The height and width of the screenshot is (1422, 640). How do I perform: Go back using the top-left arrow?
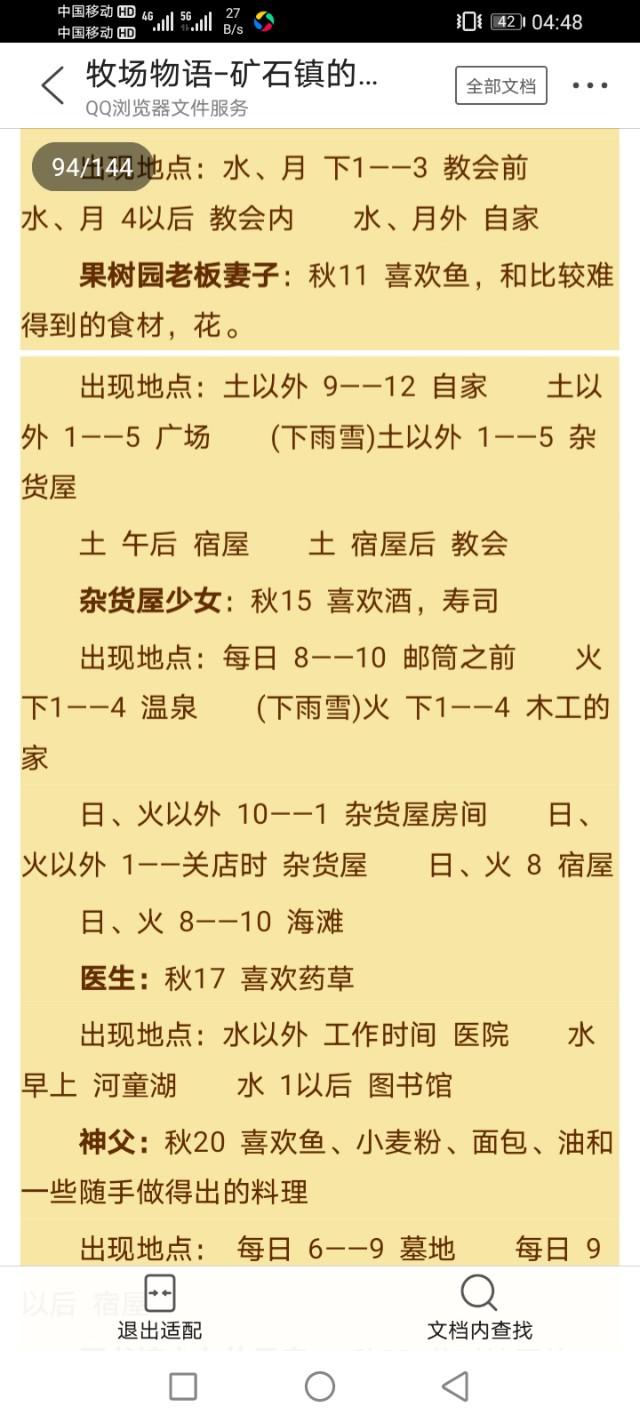coord(52,86)
